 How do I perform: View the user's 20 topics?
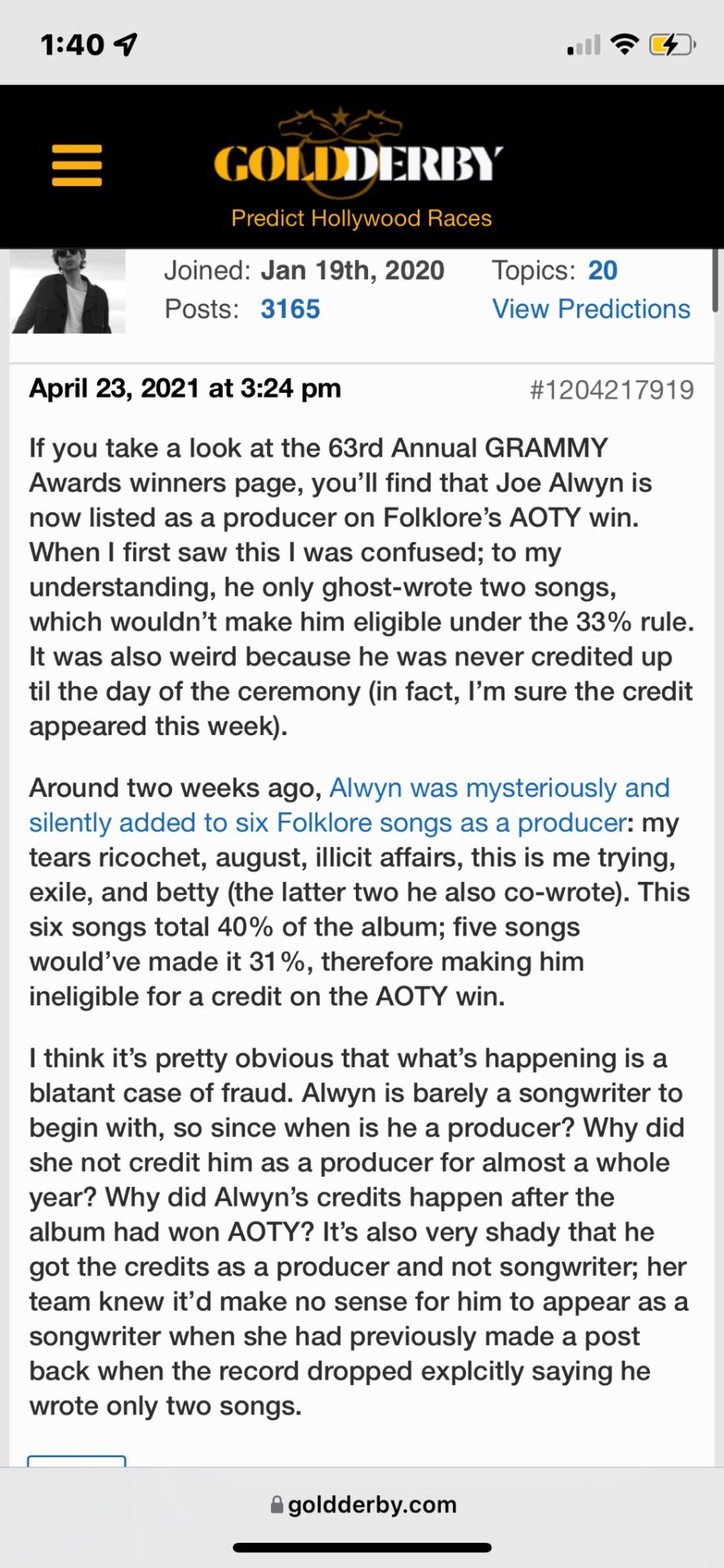point(602,271)
